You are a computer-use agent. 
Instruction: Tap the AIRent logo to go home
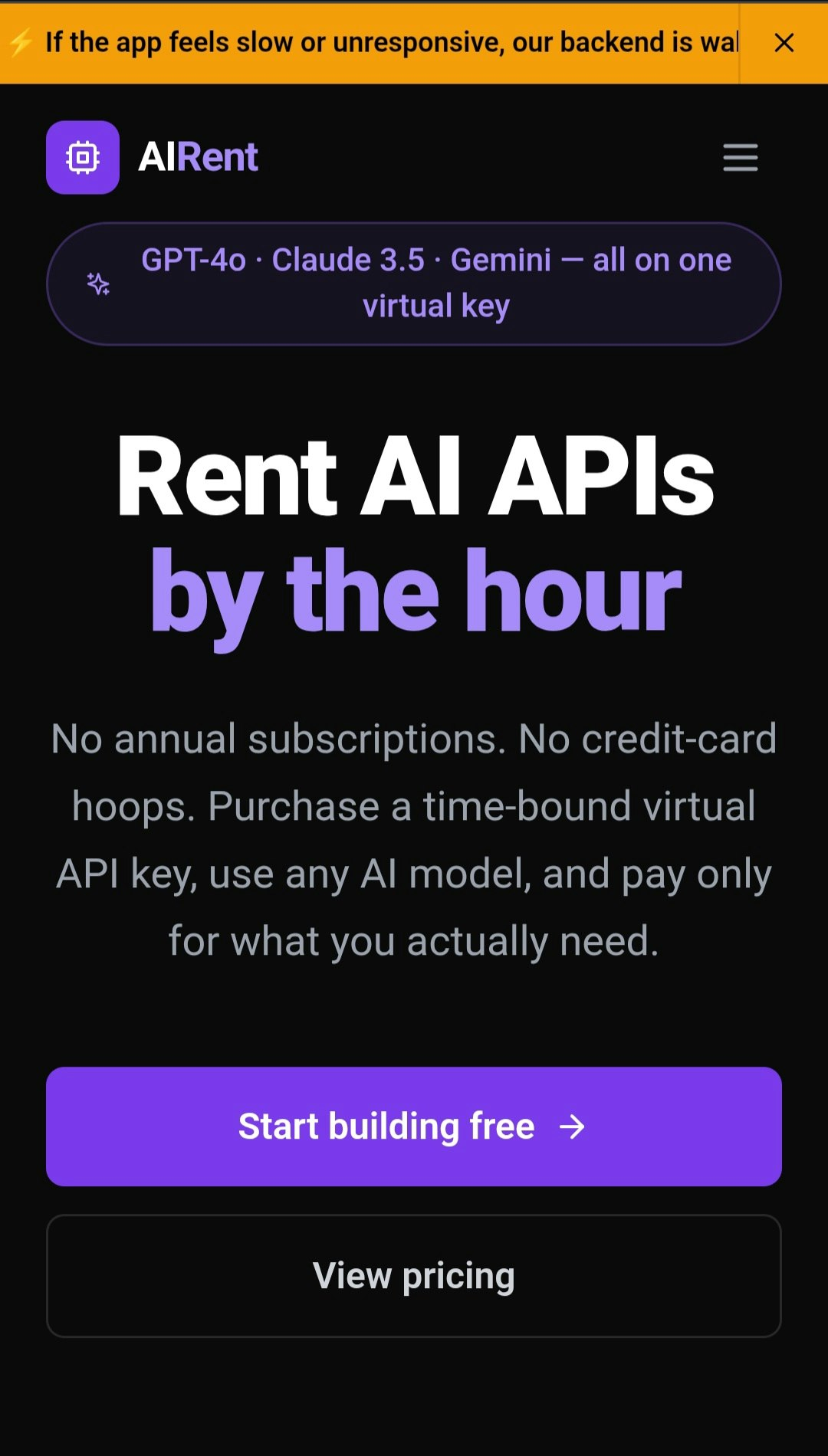tap(153, 157)
